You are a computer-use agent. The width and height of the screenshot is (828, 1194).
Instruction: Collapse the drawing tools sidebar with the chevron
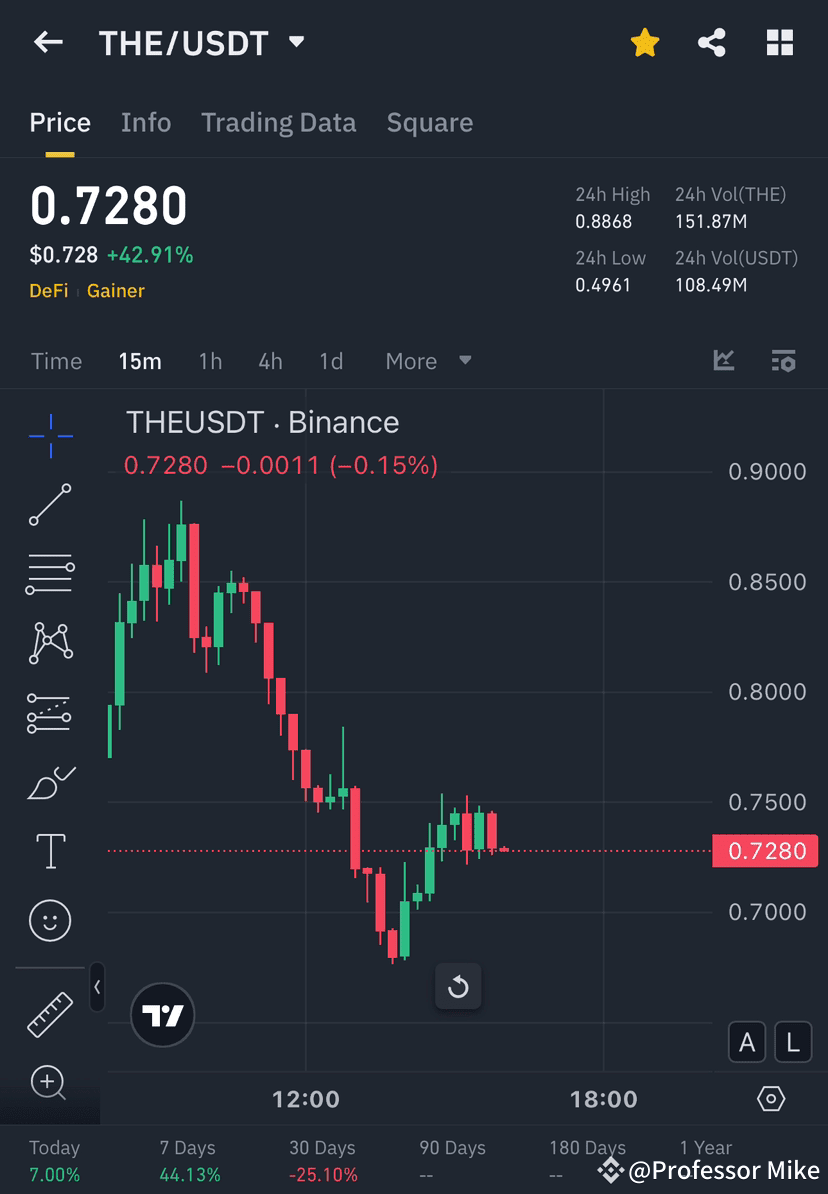click(97, 988)
